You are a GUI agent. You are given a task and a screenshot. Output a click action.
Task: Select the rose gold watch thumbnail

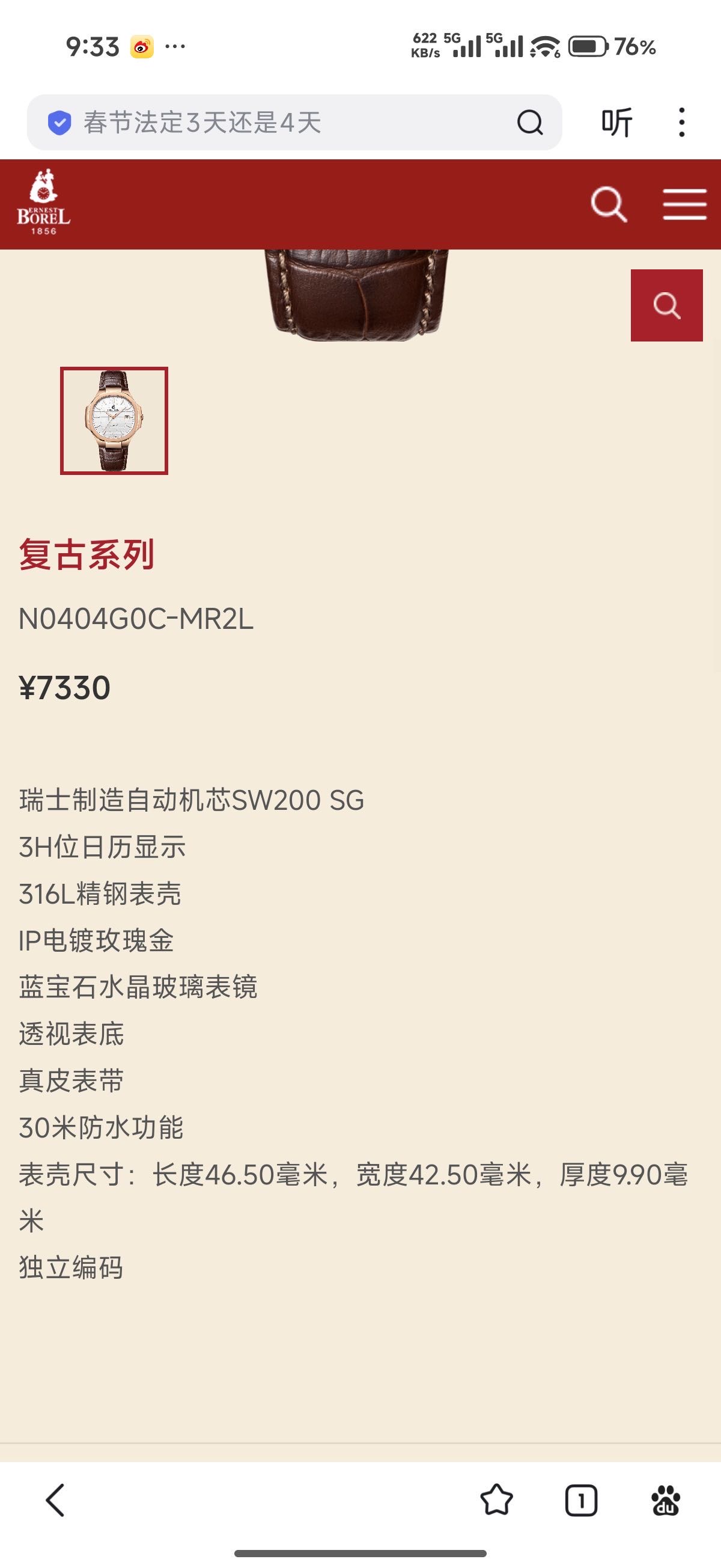pyautogui.click(x=114, y=421)
